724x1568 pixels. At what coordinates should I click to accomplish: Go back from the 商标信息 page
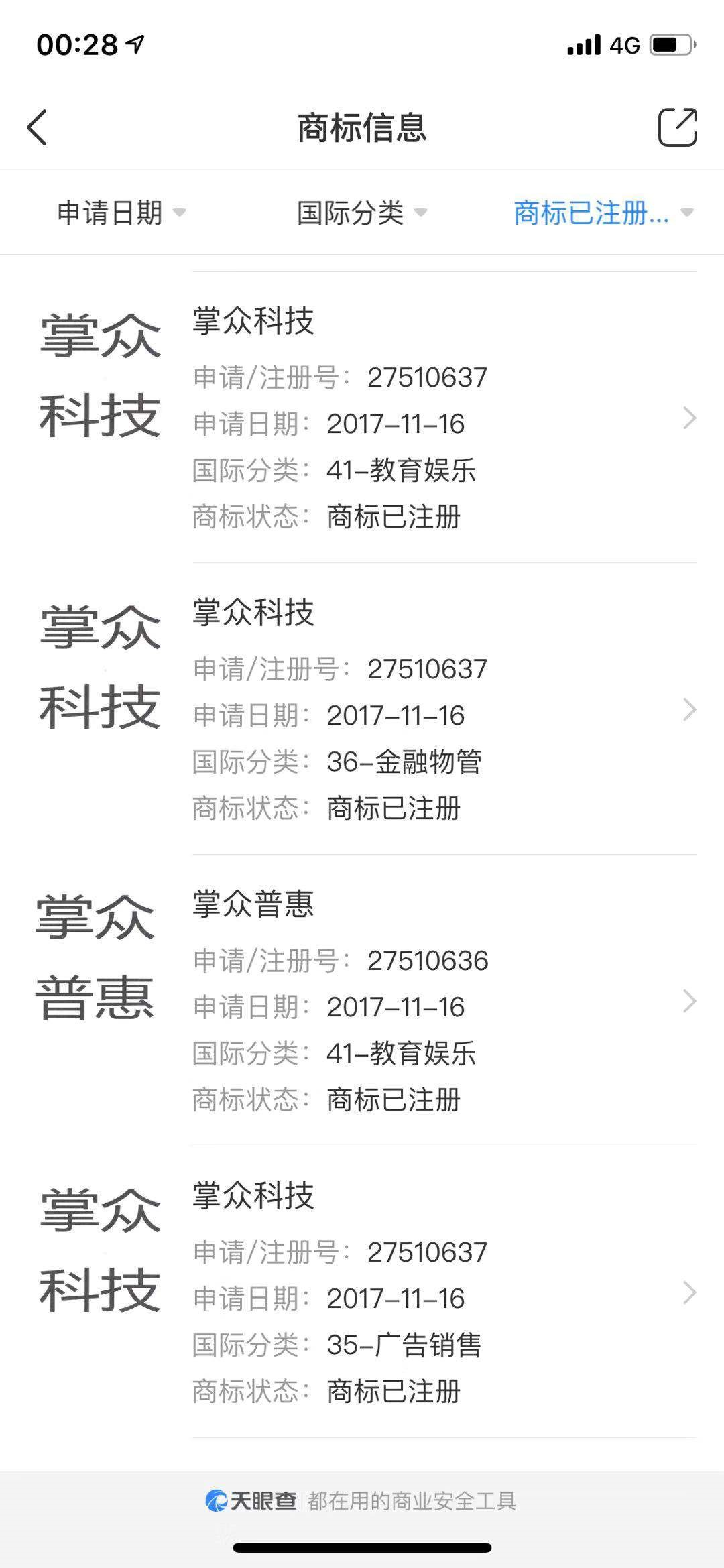pyautogui.click(x=38, y=127)
